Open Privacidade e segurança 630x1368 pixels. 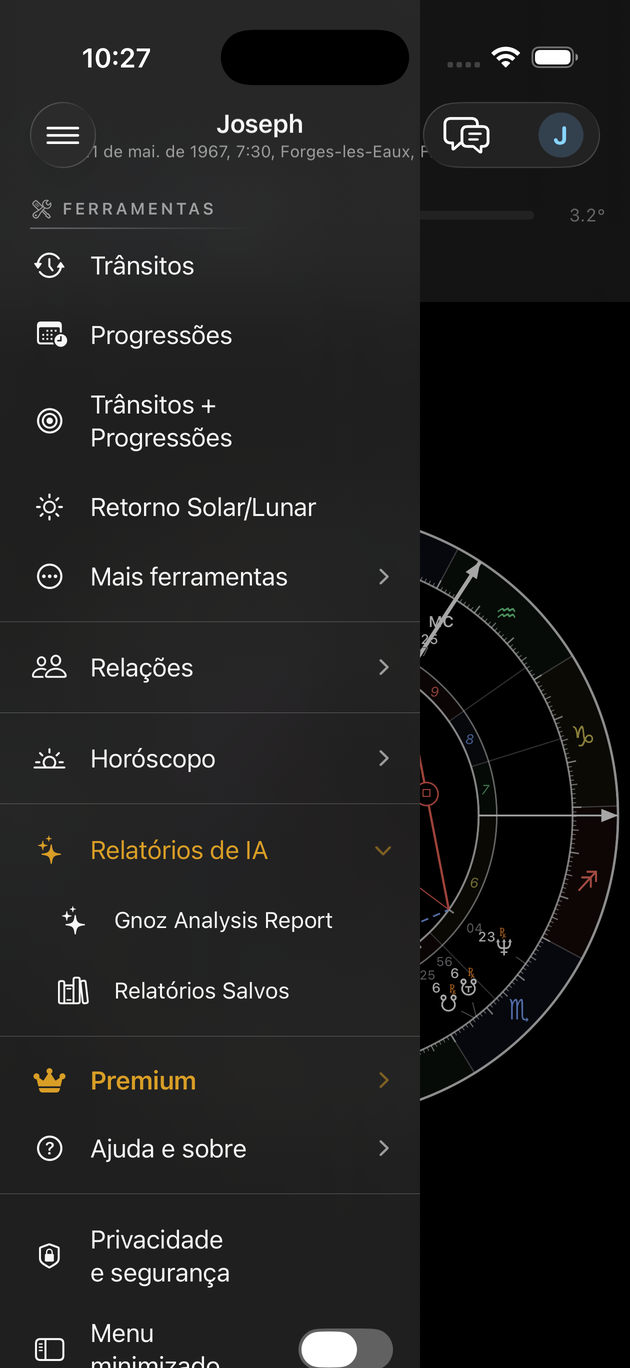click(x=210, y=1256)
